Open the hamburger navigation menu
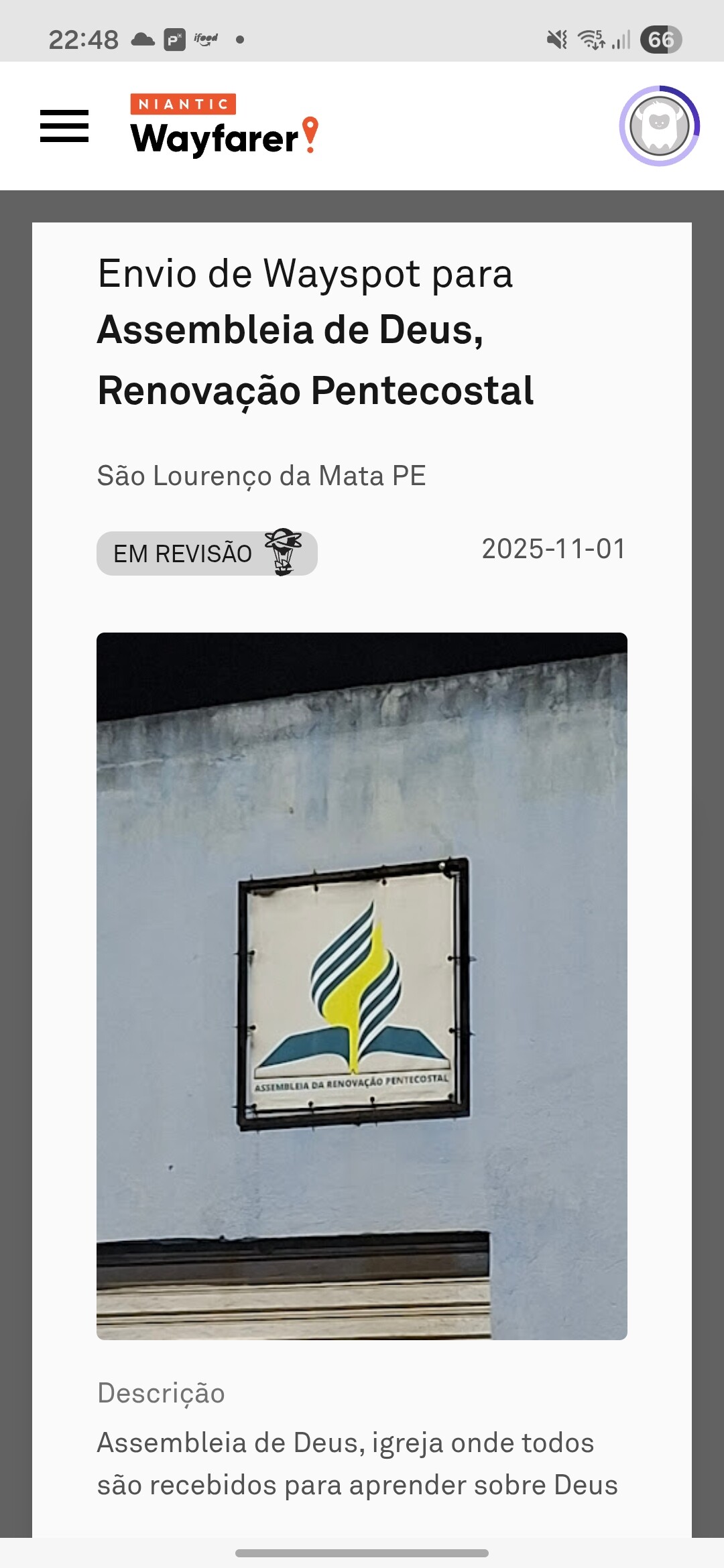This screenshot has height=1568, width=724. [64, 126]
